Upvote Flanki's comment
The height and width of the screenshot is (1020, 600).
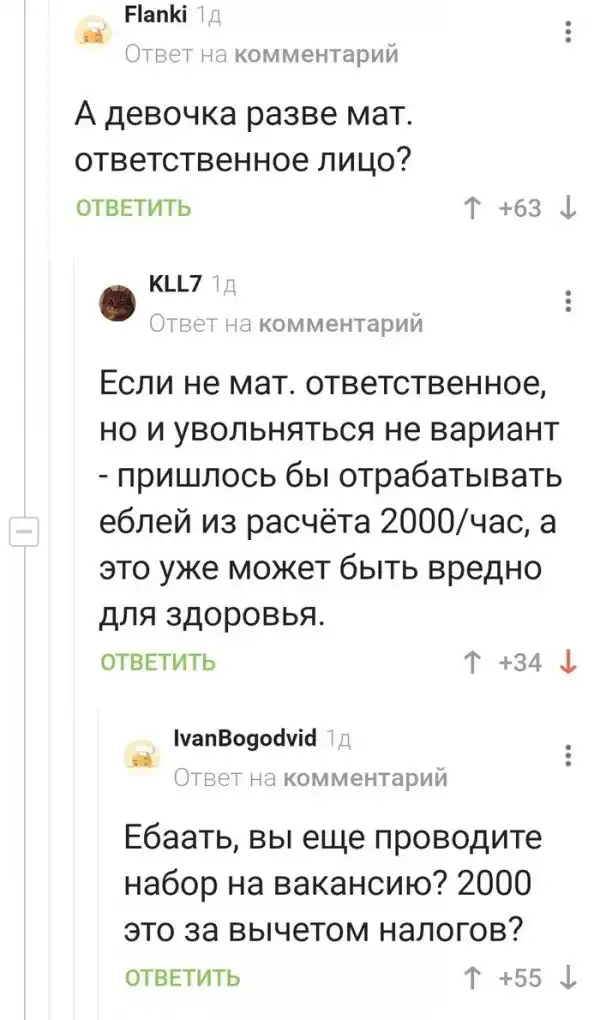pyautogui.click(x=470, y=208)
